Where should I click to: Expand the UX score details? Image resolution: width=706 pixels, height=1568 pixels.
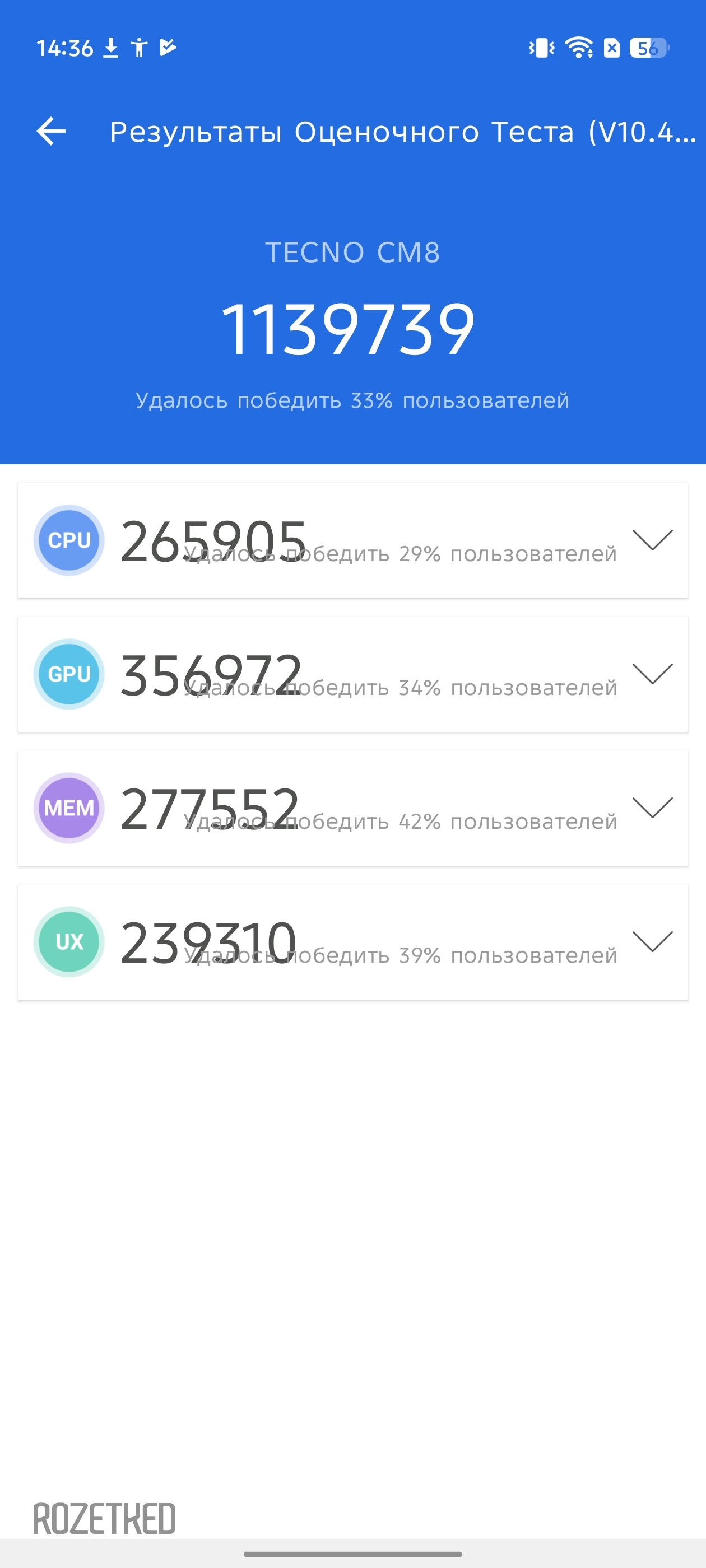[652, 942]
